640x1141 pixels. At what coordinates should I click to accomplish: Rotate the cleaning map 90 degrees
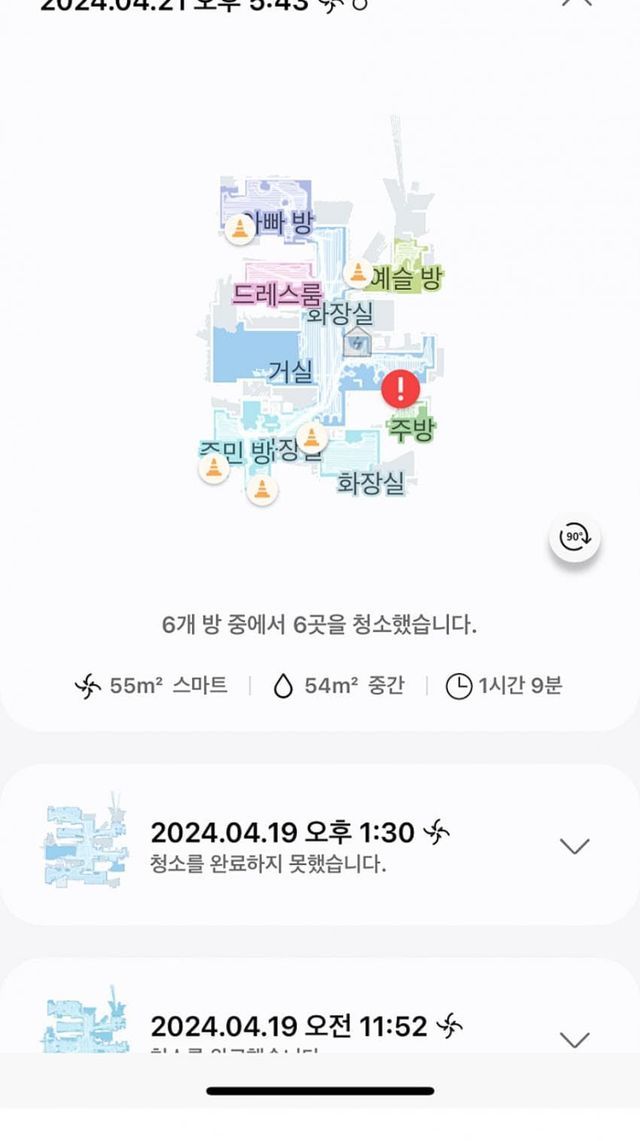click(x=575, y=537)
